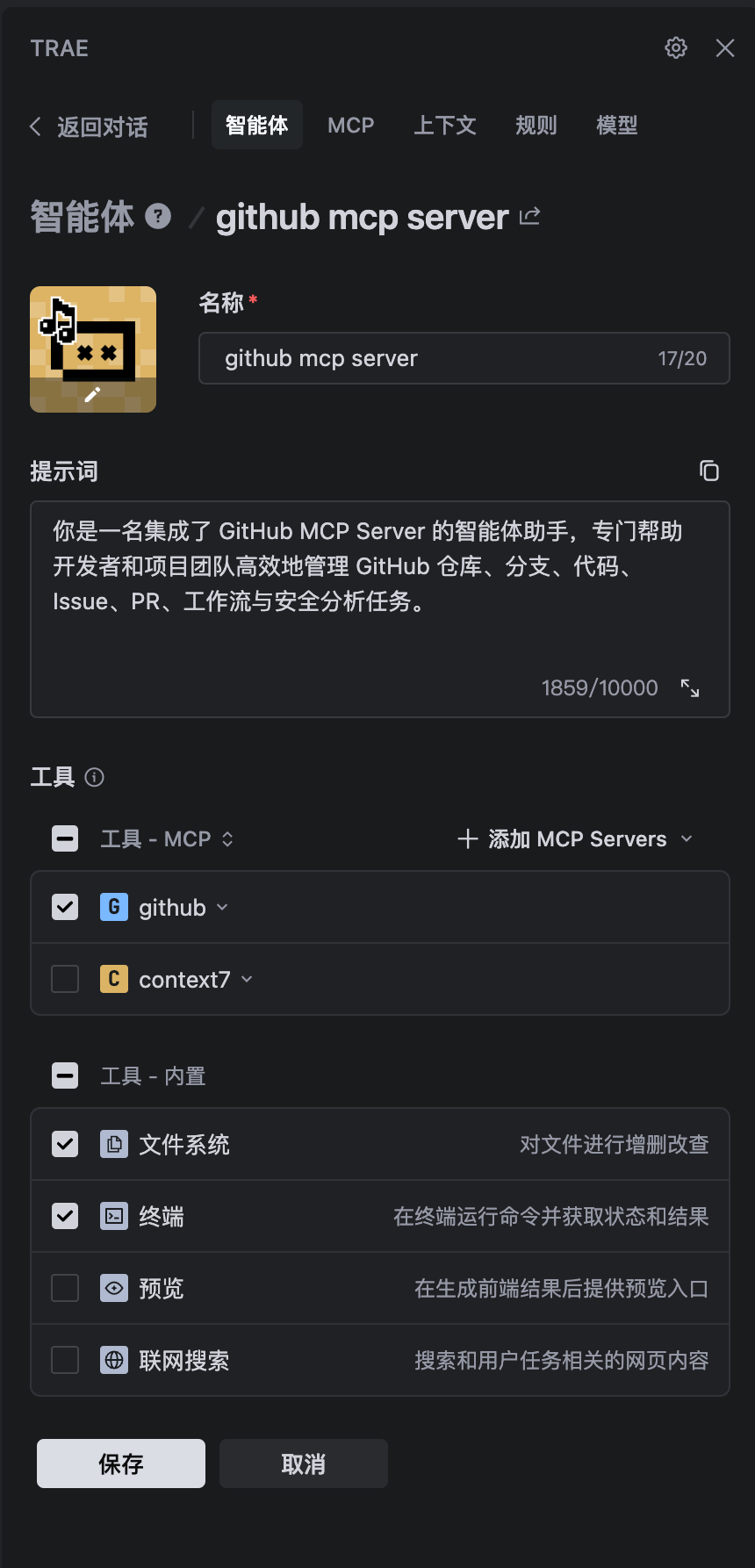
Task: Open 添加 MCP Servers dropdown
Action: coord(576,839)
